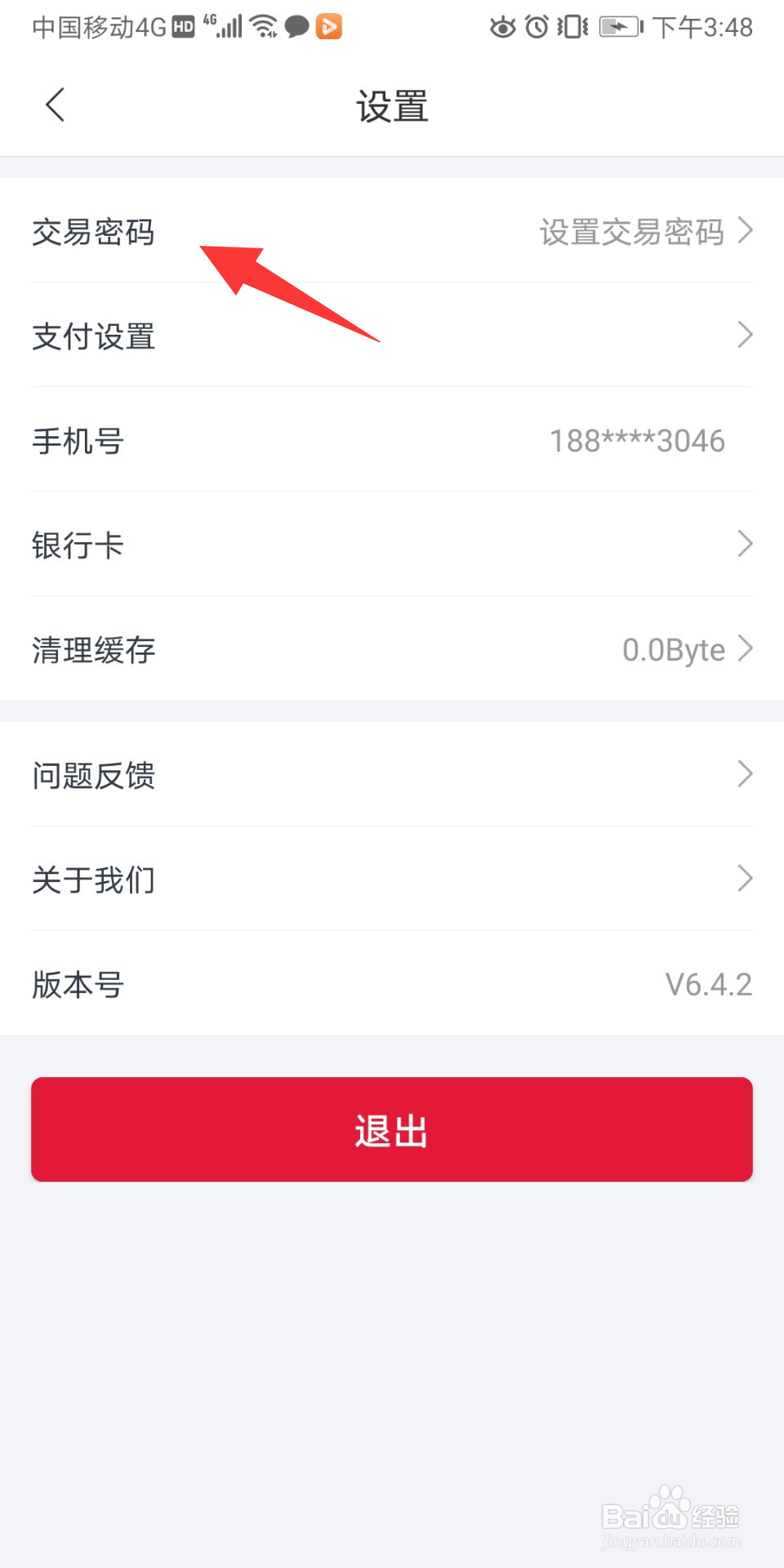
Task: Open the 银行卡 row
Action: click(x=392, y=544)
